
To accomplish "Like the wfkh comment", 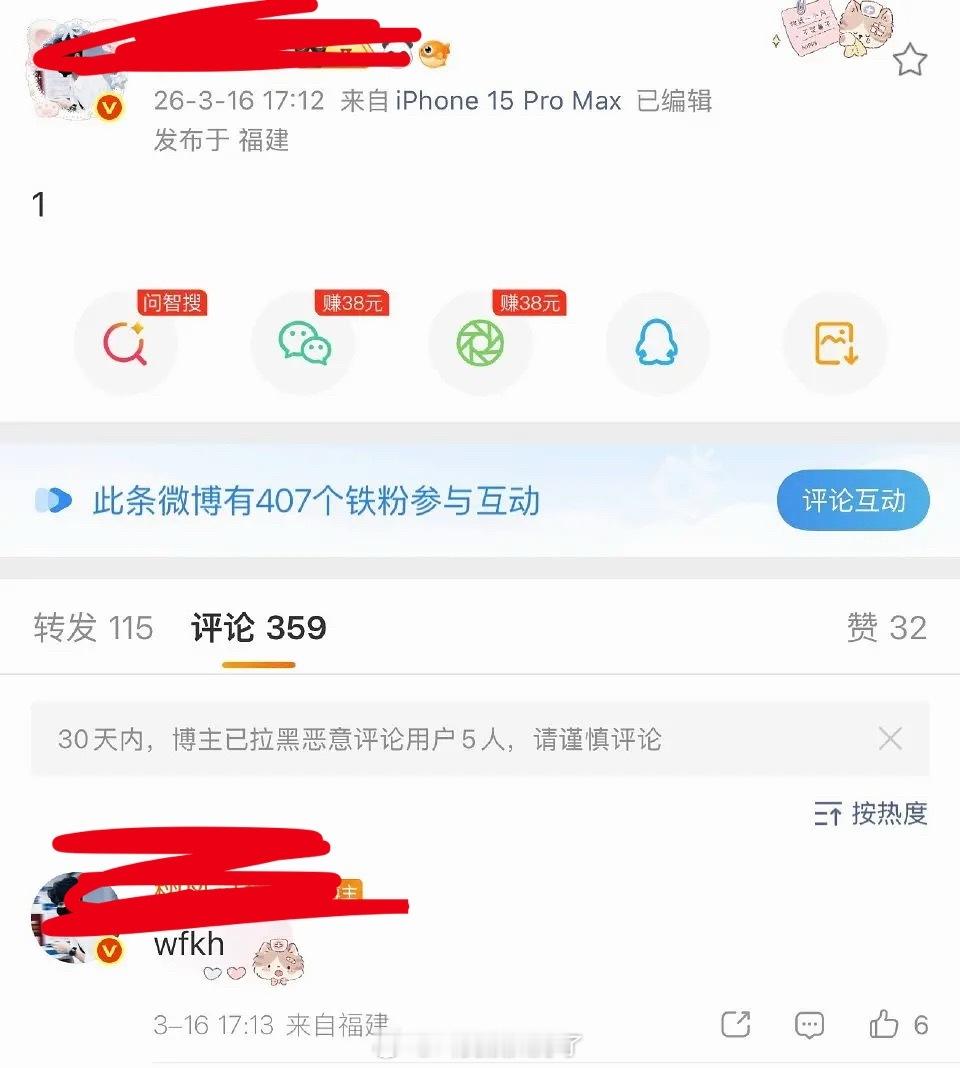I will 882,1024.
